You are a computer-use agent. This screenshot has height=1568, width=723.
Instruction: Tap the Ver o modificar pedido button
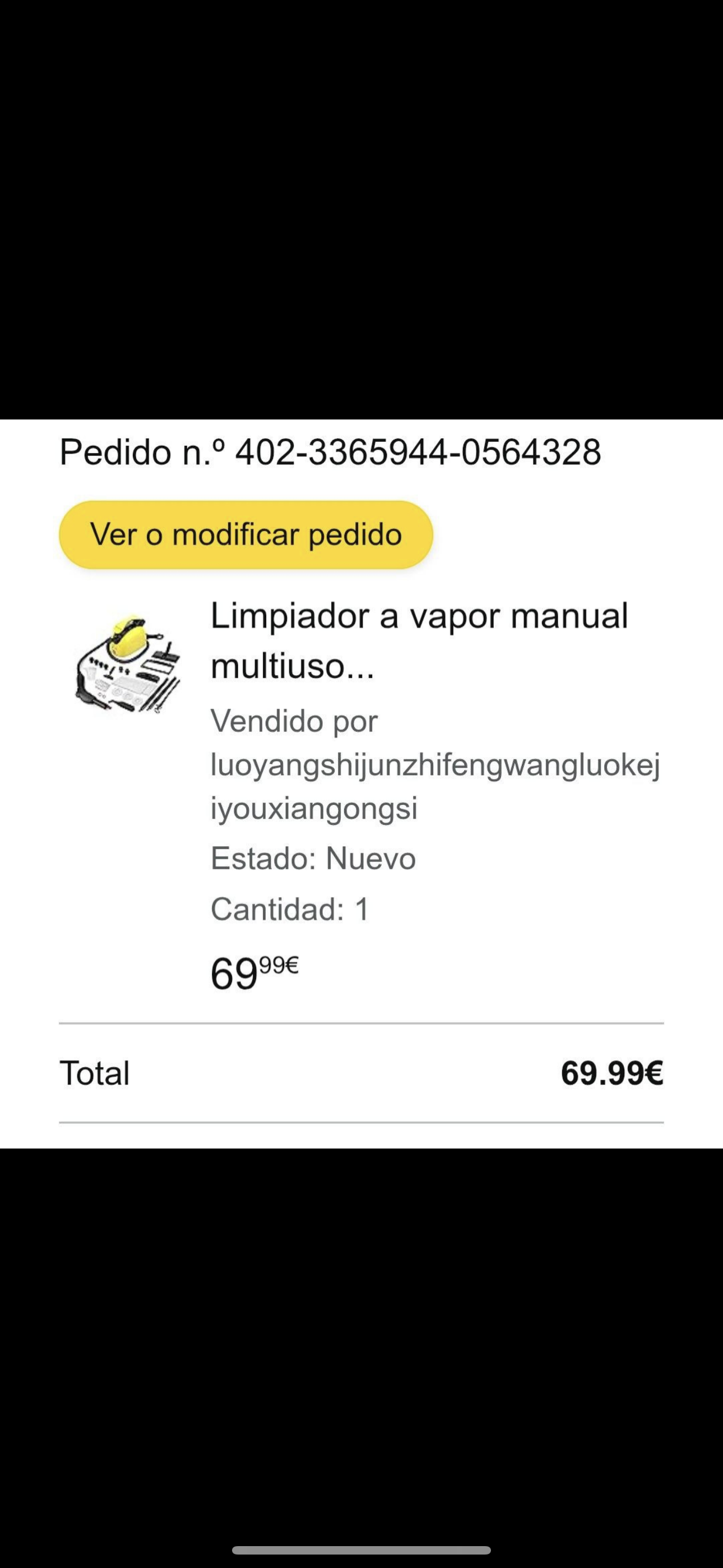246,534
